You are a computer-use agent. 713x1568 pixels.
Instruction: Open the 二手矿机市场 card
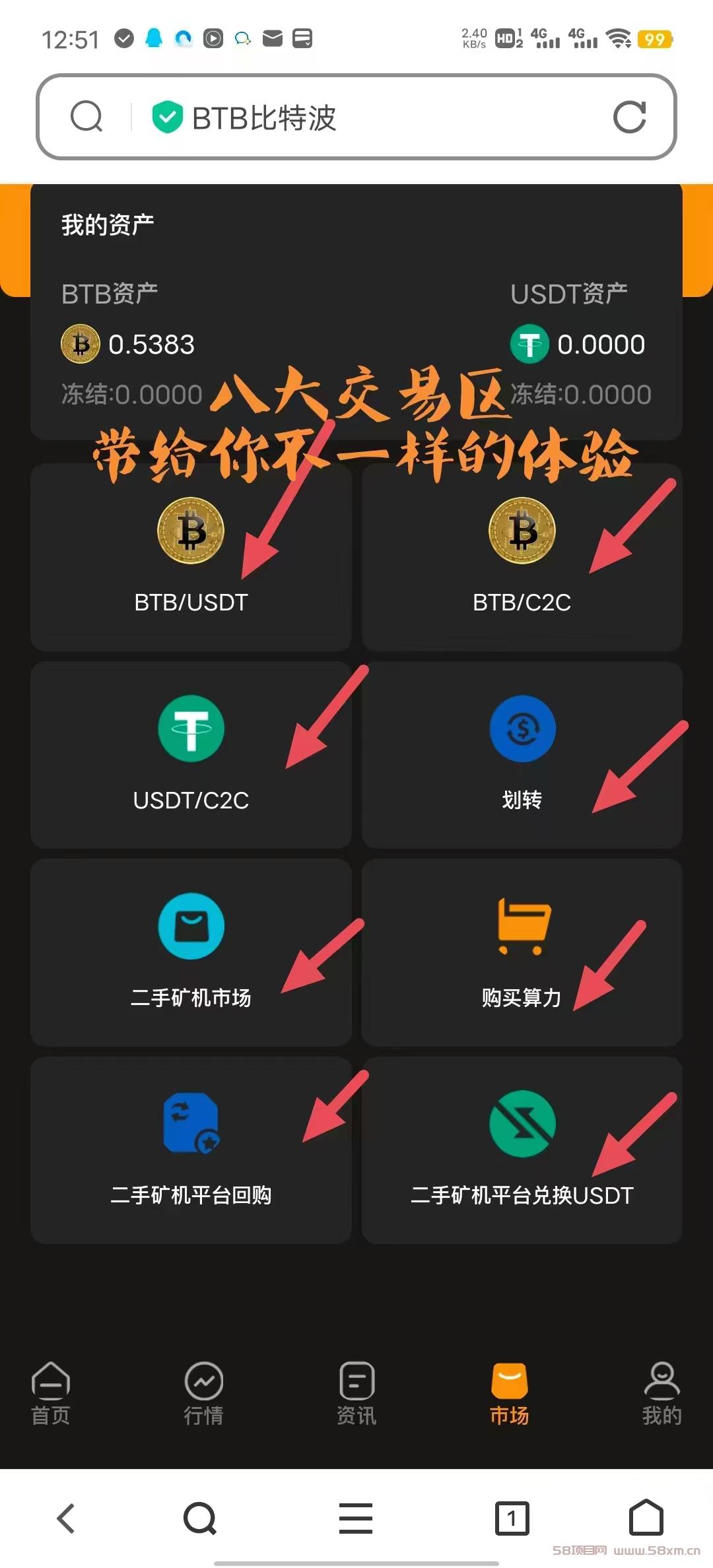pyautogui.click(x=191, y=952)
